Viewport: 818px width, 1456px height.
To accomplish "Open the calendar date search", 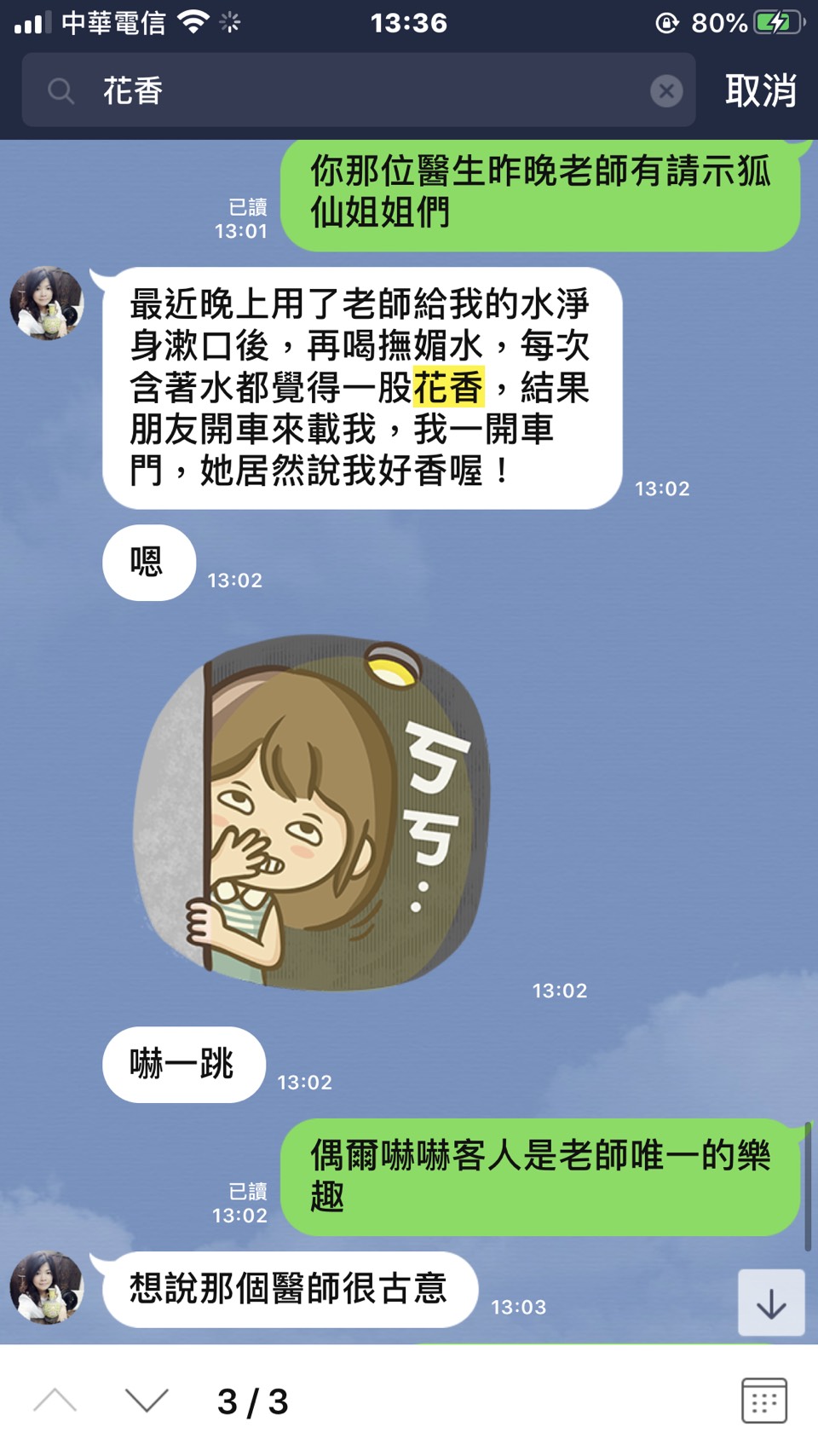I will [763, 1401].
